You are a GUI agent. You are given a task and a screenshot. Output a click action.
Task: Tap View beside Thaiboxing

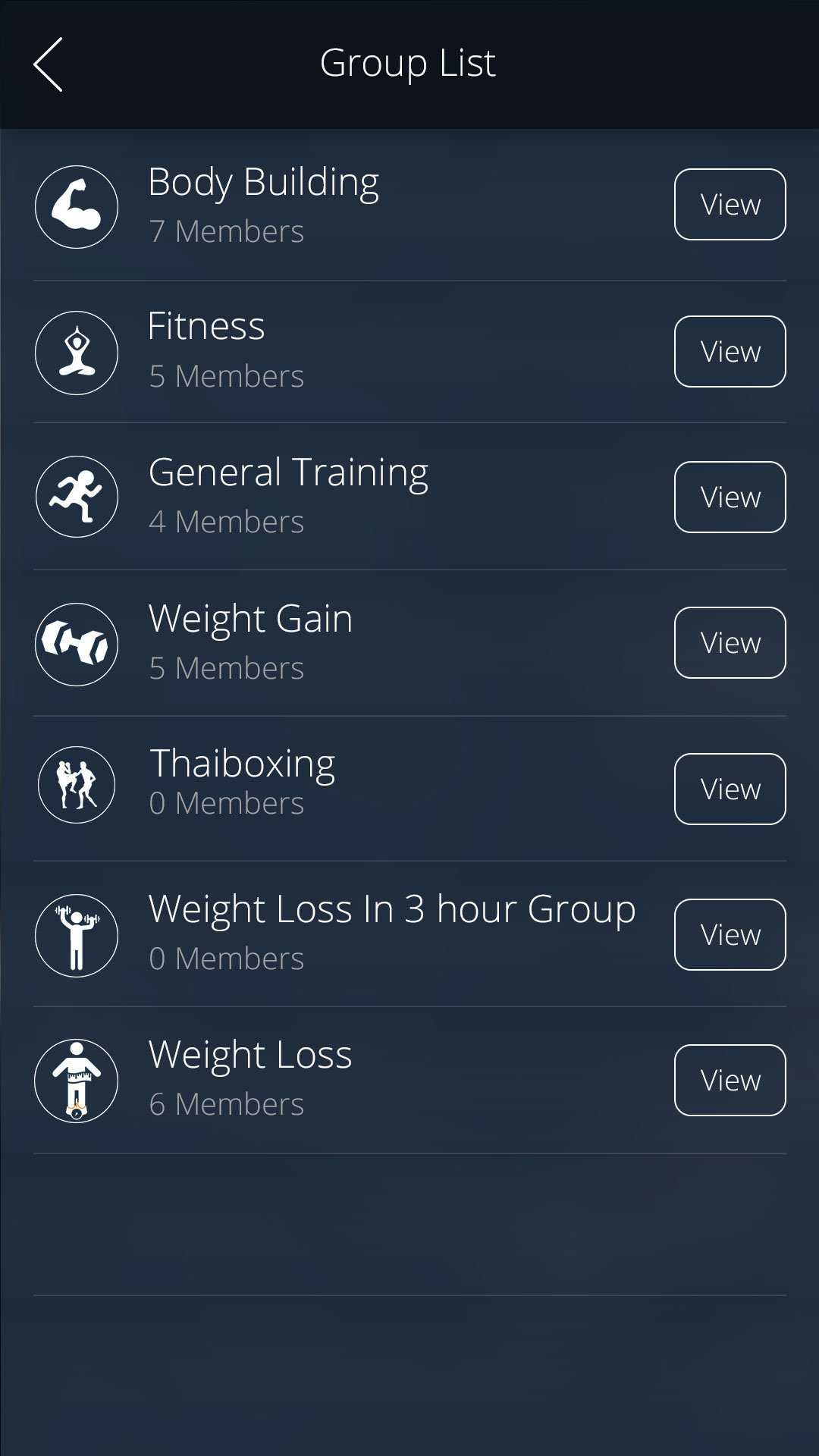730,789
